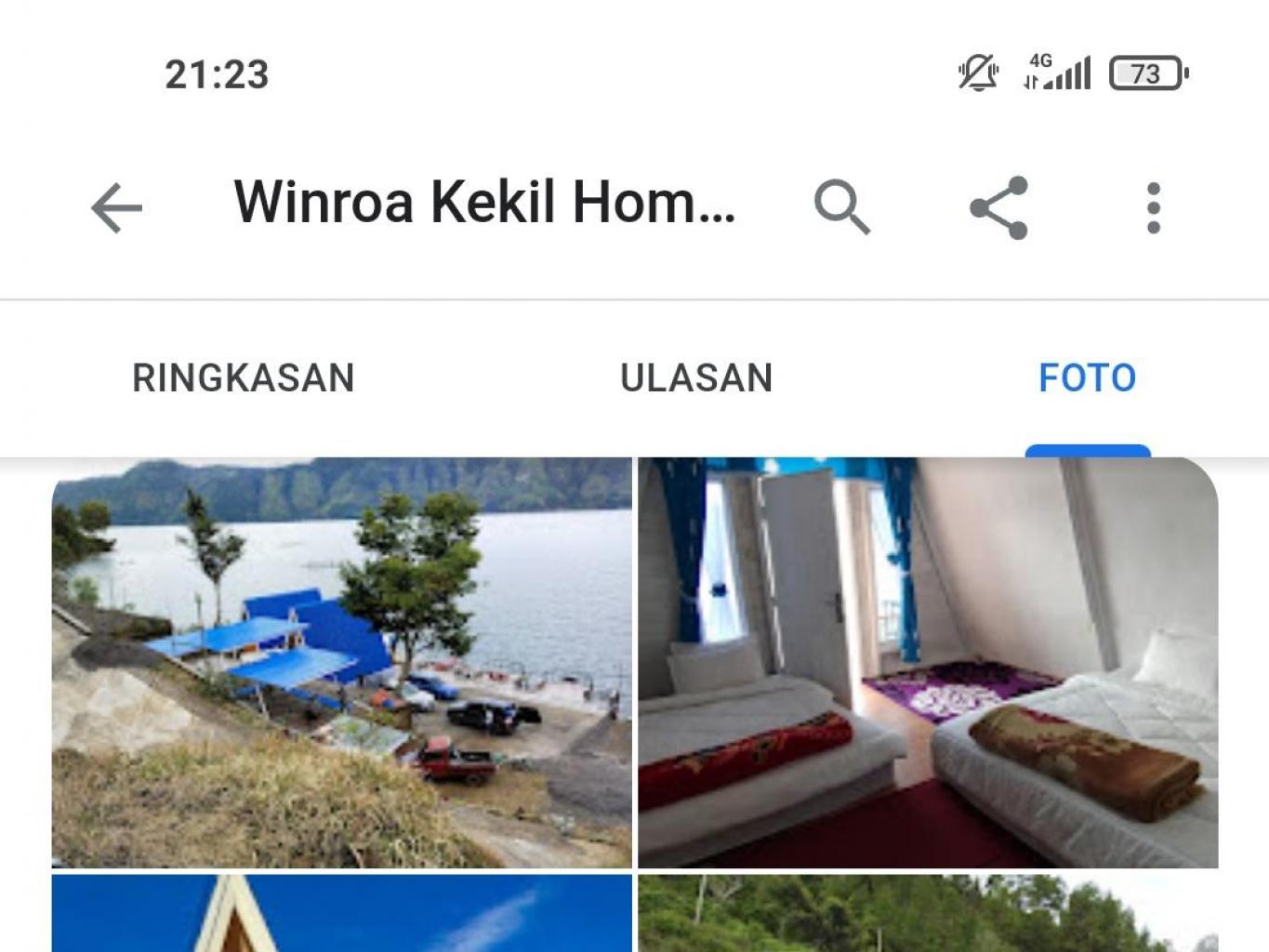Open search with the magnifier icon
Viewport: 1269px width, 952px height.
841,206
